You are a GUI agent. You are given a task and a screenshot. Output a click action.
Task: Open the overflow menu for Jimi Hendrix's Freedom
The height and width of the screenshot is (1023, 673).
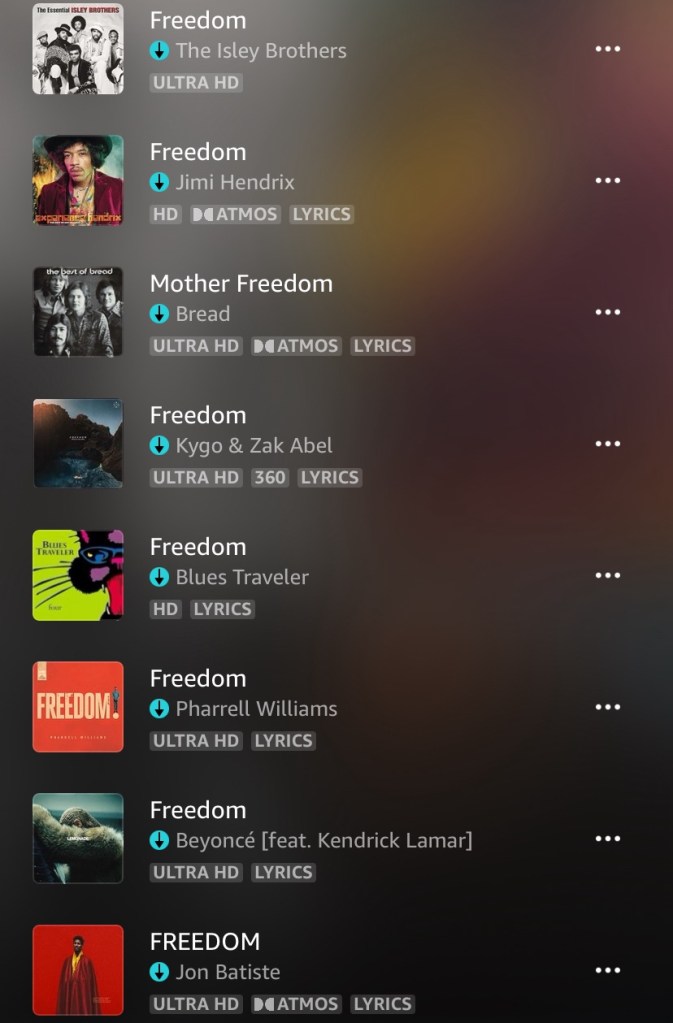tap(608, 181)
